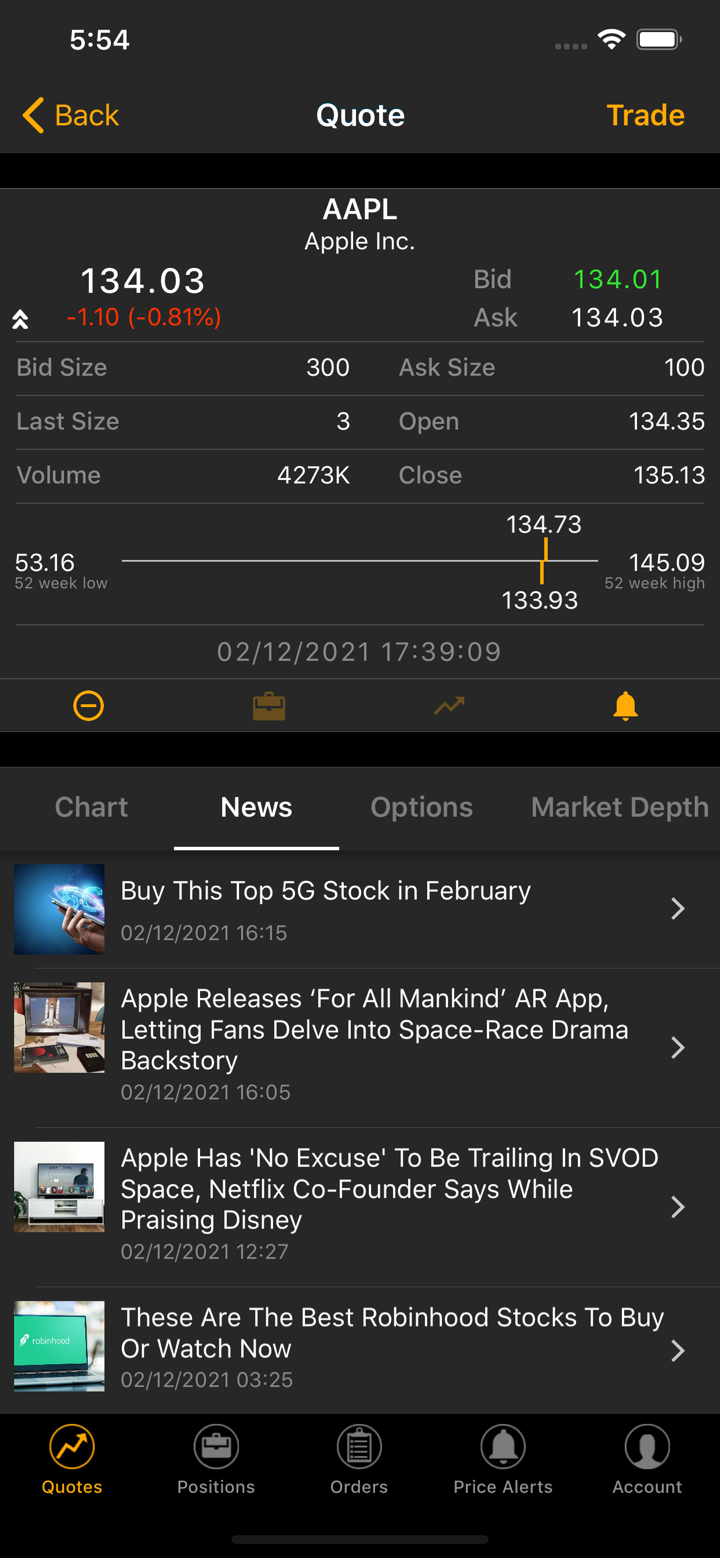The width and height of the screenshot is (720, 1558).
Task: Go to the Quotes tab
Action: pyautogui.click(x=72, y=1460)
